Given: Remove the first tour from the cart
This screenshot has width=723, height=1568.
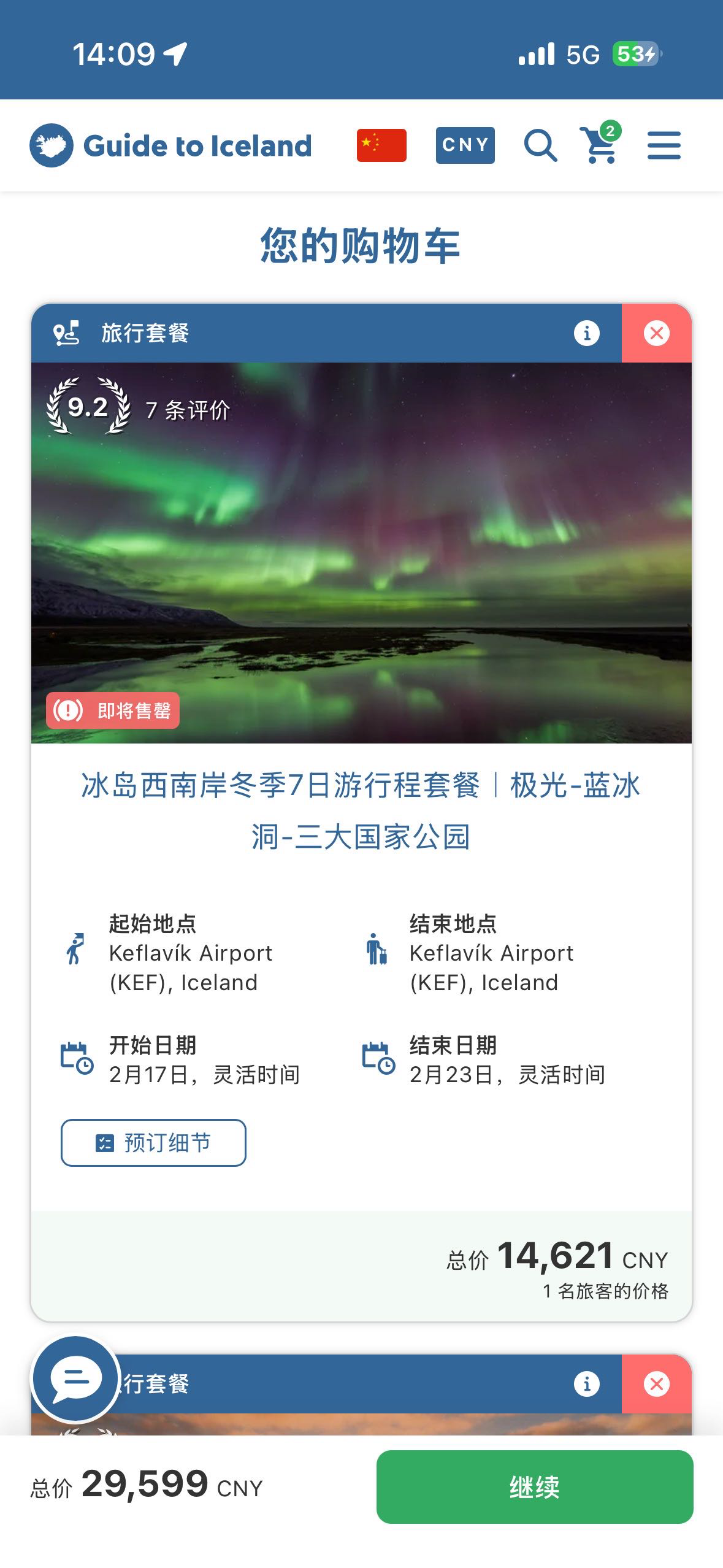Looking at the screenshot, I should 656,332.
